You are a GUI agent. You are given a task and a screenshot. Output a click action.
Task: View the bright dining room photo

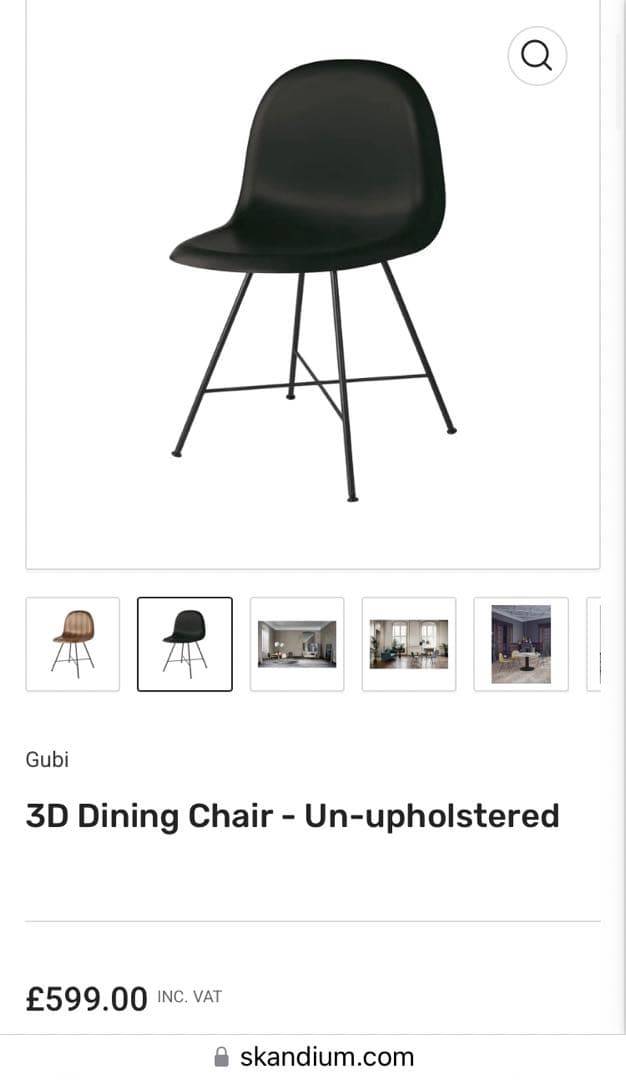pos(409,644)
